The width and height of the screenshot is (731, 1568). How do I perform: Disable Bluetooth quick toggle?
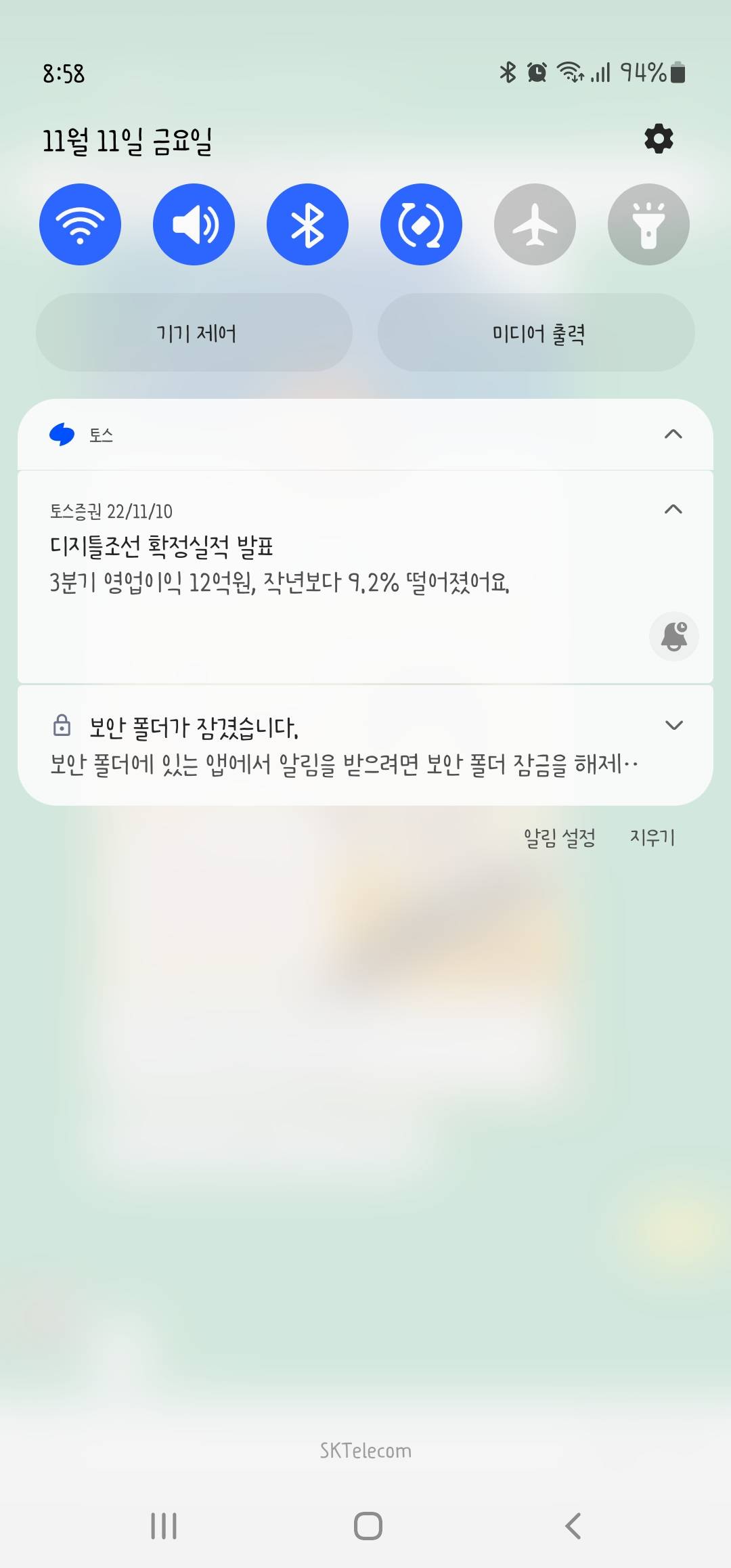pos(307,224)
